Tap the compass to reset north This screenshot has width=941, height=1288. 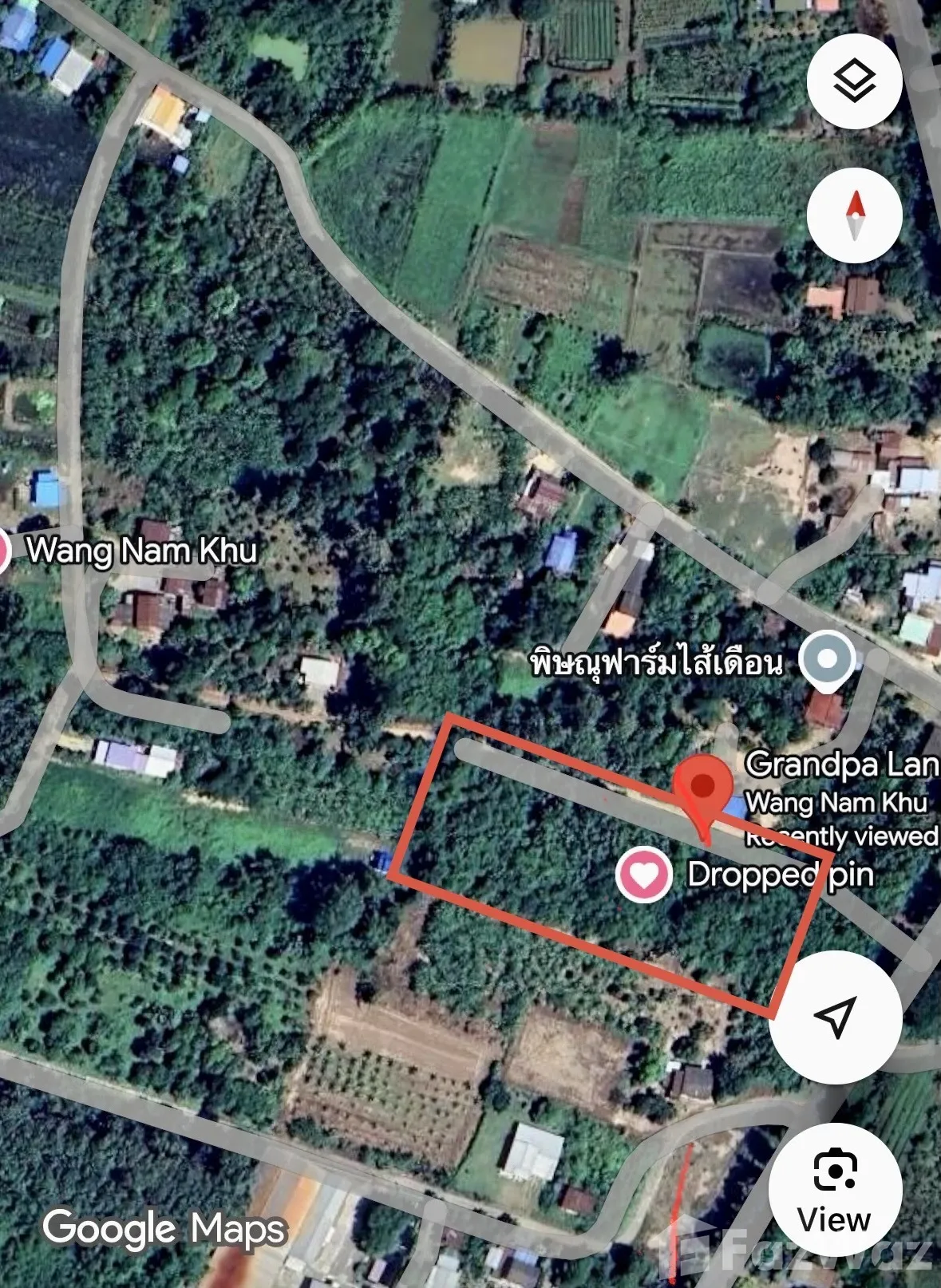pyautogui.click(x=854, y=215)
